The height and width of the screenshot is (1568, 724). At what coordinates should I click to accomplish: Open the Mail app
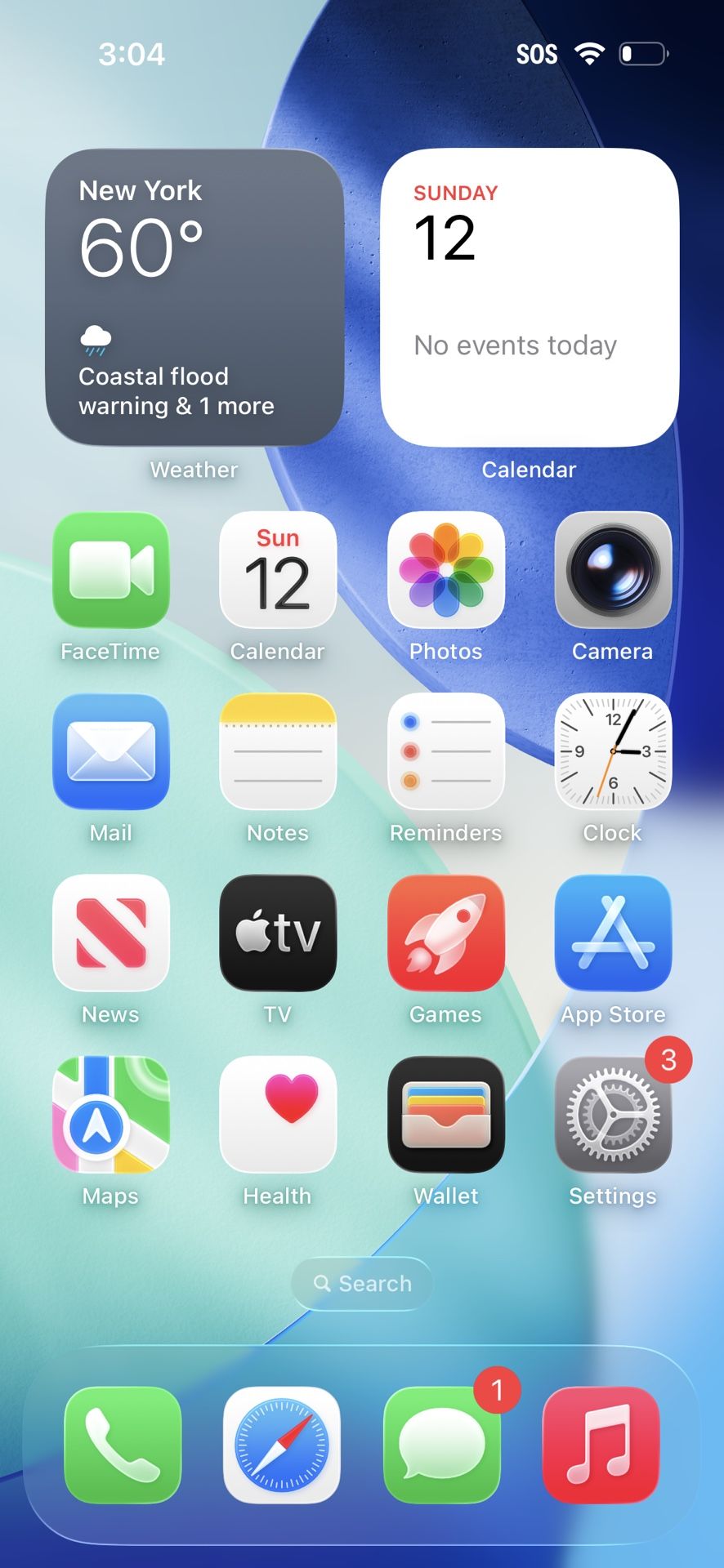(x=111, y=751)
